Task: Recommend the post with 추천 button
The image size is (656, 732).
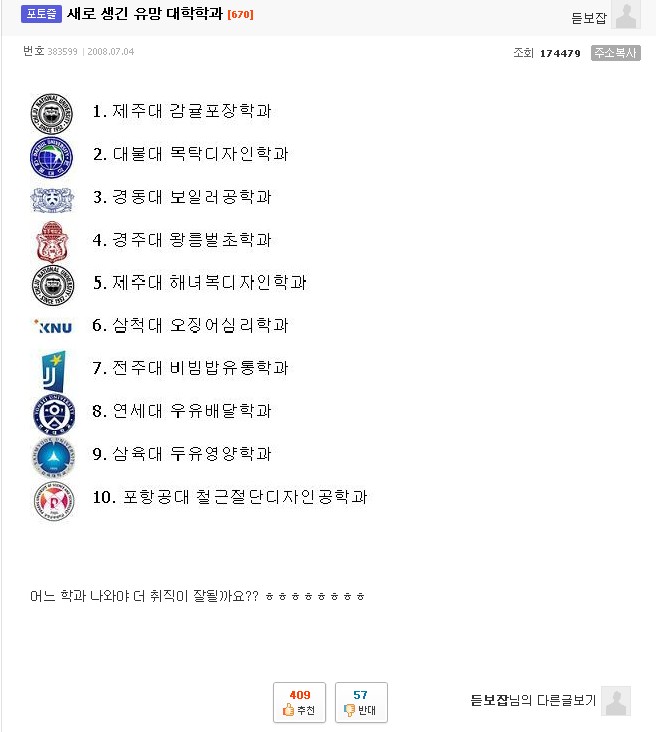Action: coord(298,702)
